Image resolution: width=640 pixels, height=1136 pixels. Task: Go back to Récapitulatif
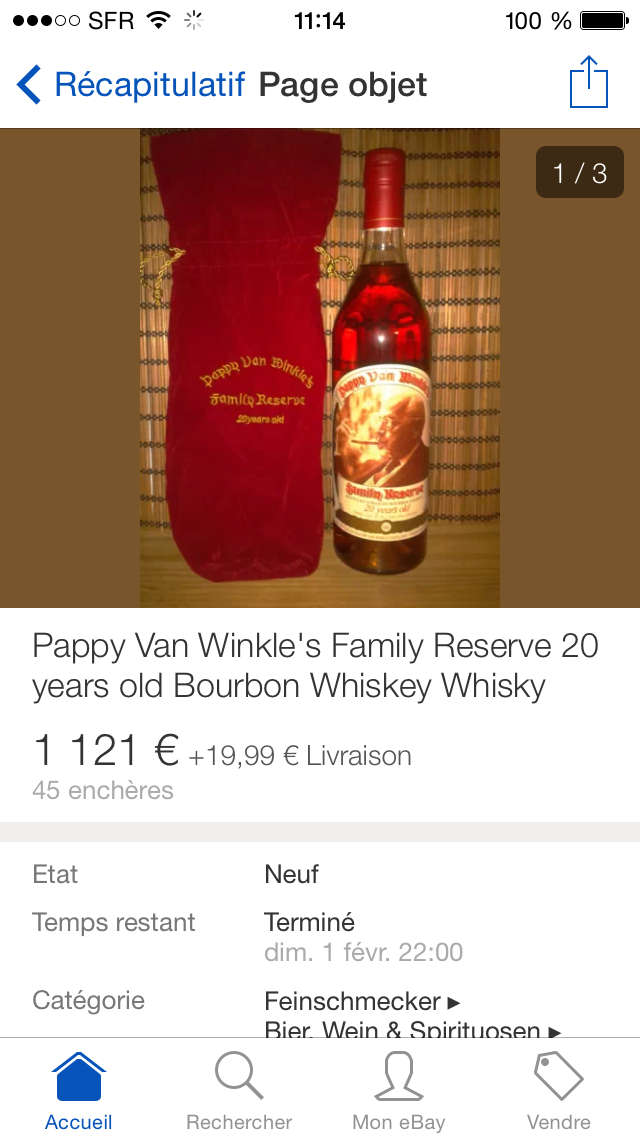point(130,85)
